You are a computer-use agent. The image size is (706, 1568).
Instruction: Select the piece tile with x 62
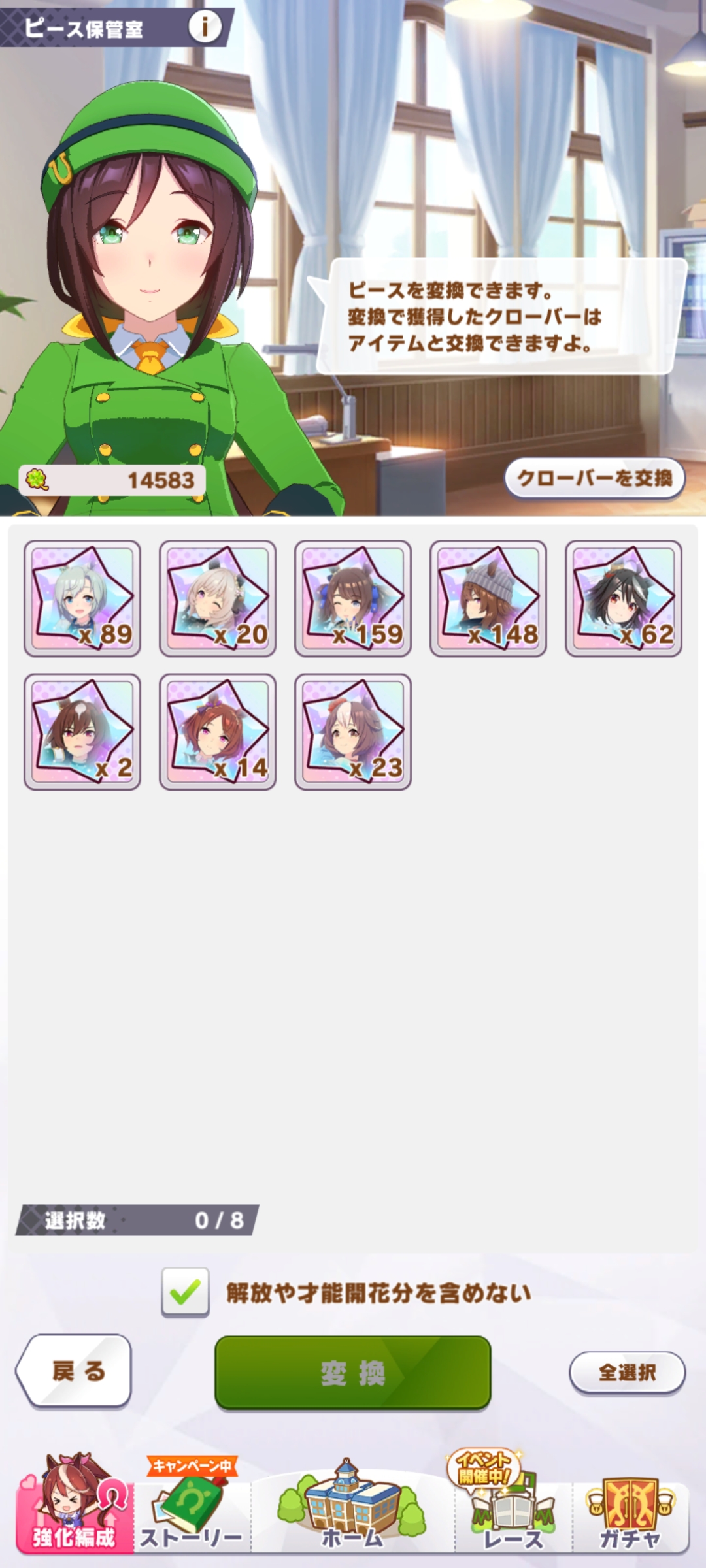tap(624, 598)
